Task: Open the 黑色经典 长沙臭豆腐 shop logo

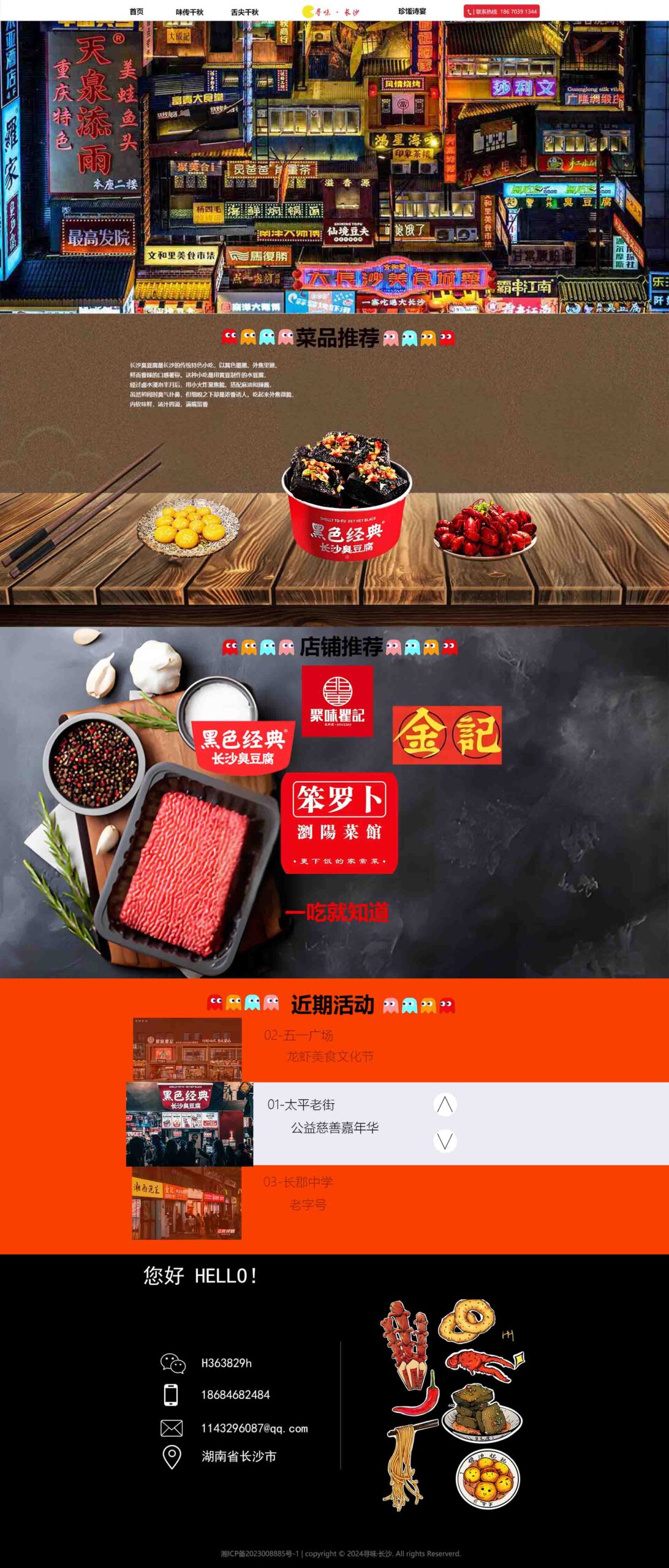Action: [243, 747]
